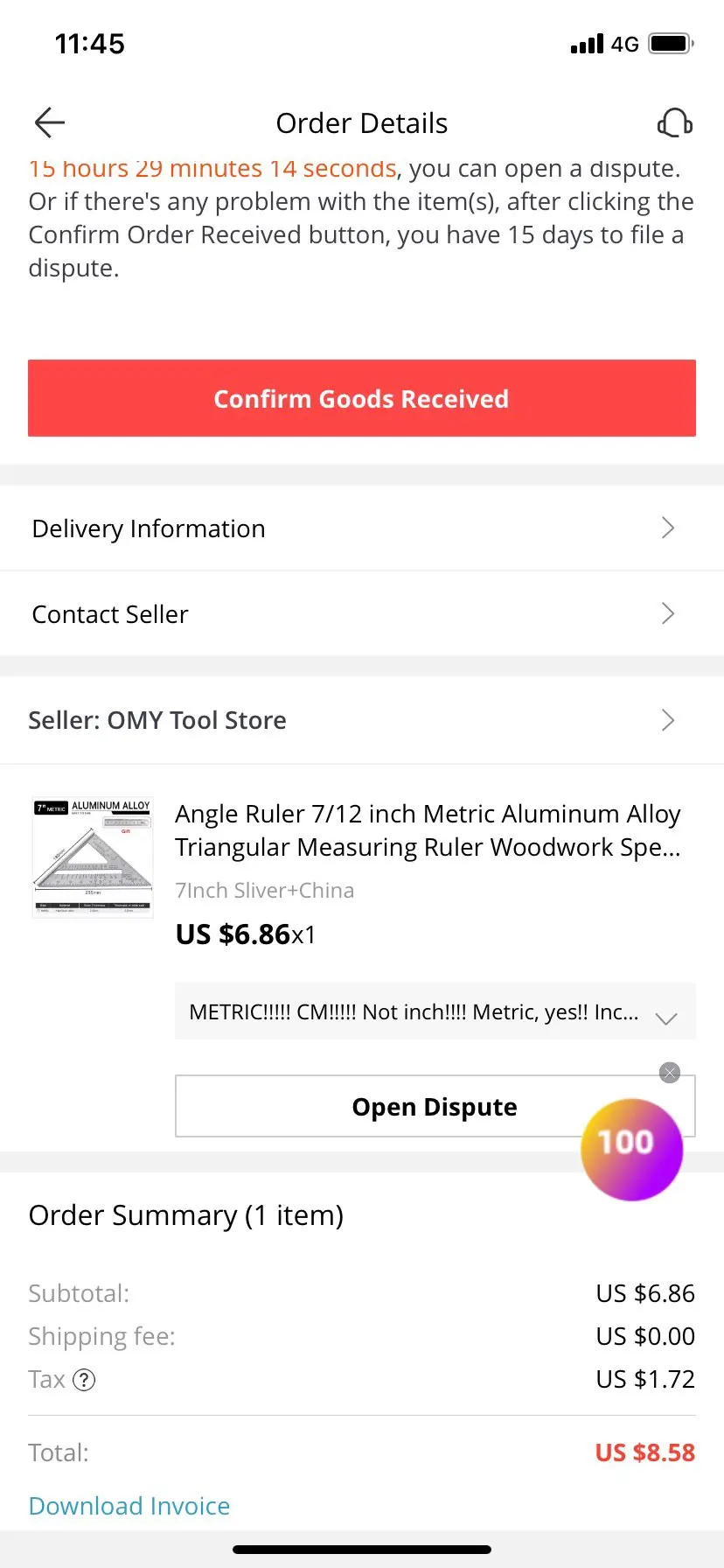Tap Confirm Goods Received
Viewport: 724px width, 1568px height.
click(x=361, y=398)
